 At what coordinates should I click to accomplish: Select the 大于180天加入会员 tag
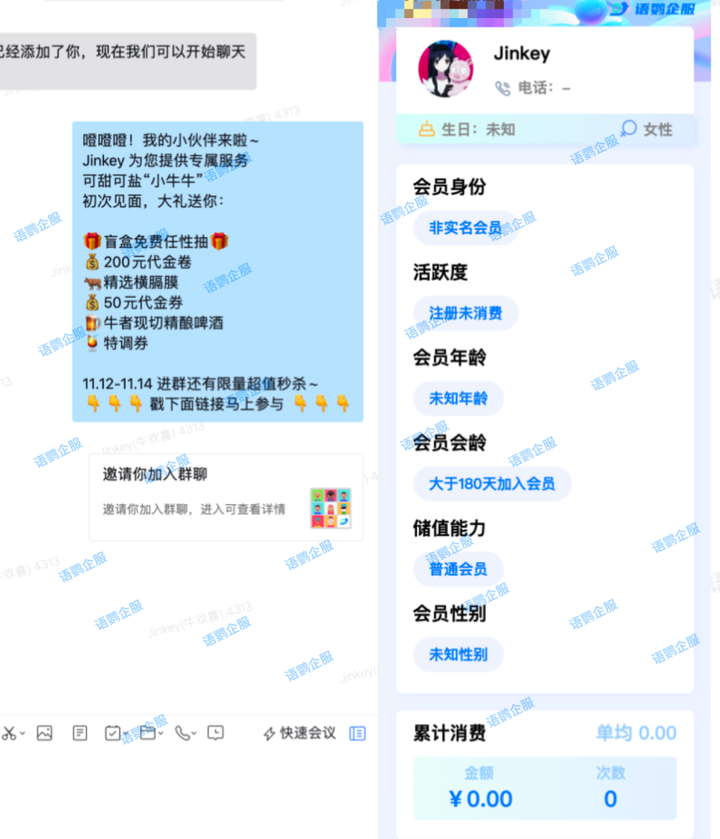(491, 483)
